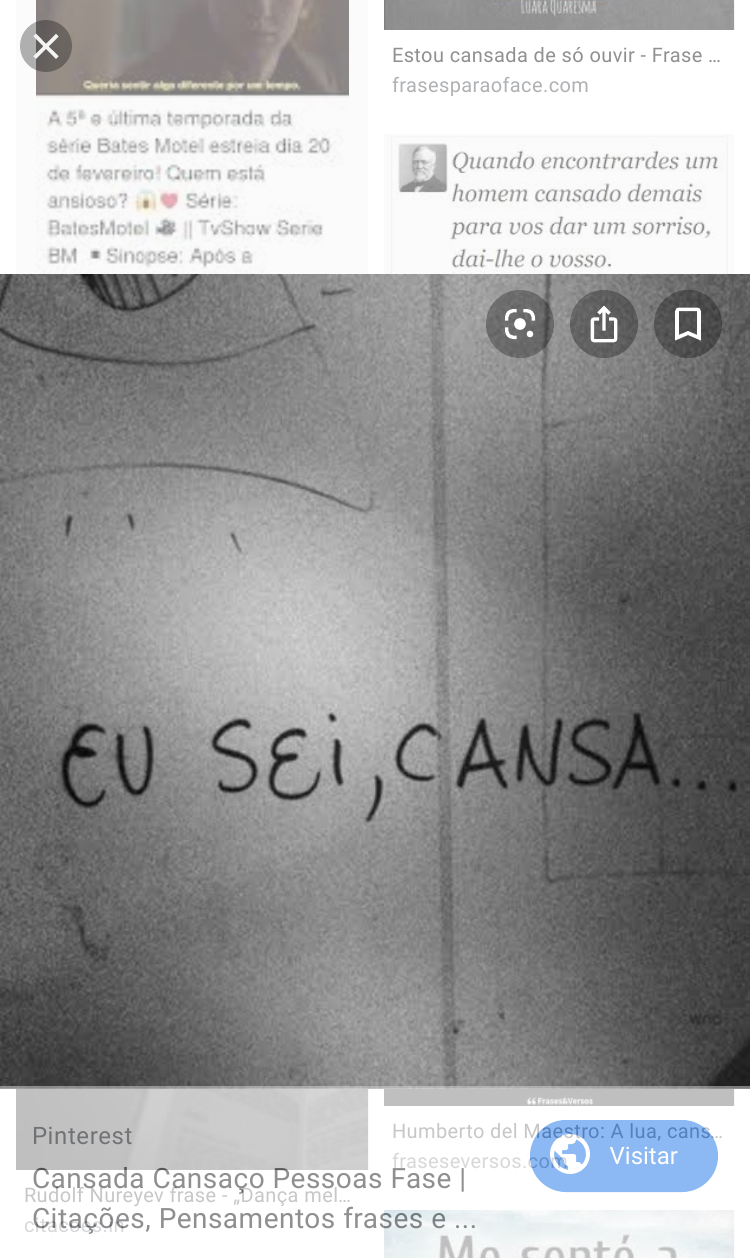Open the 'Estou cansada de só ouvir' result

tap(556, 56)
